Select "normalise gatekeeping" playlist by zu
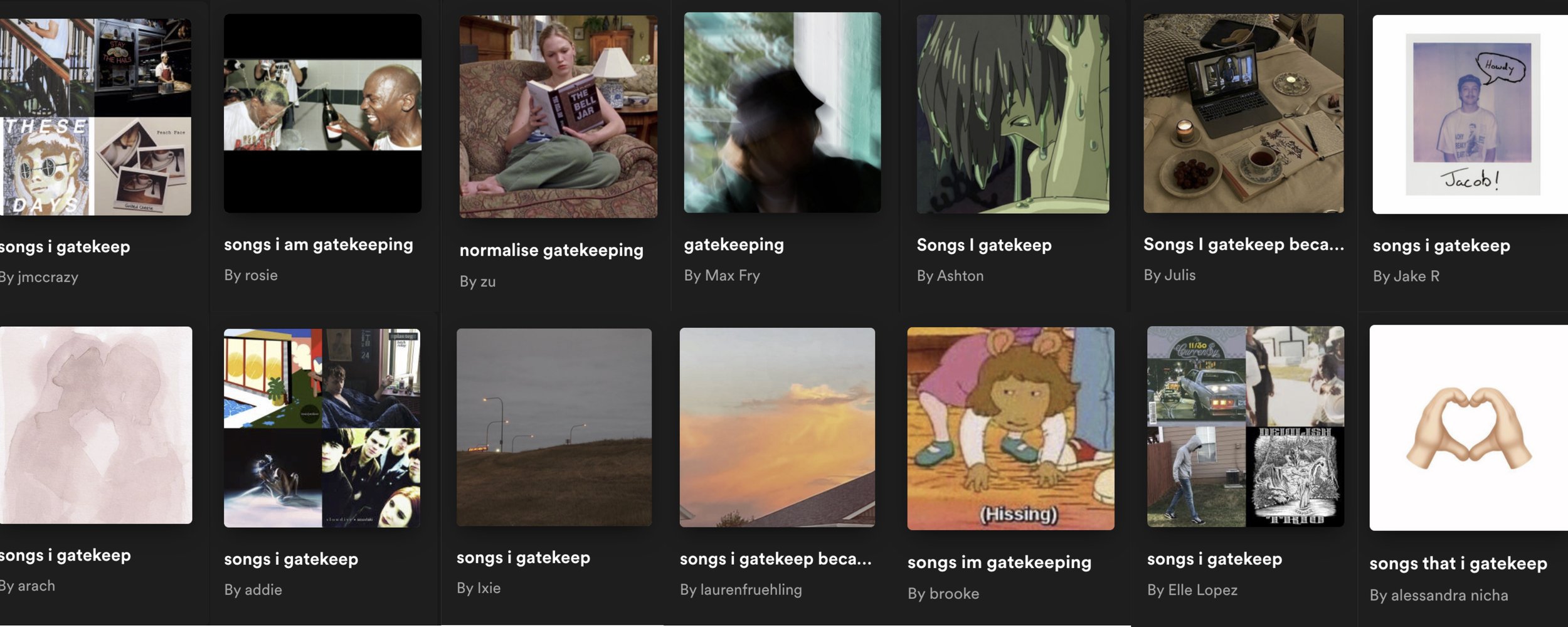Viewport: 1568px width, 627px height. click(558, 117)
